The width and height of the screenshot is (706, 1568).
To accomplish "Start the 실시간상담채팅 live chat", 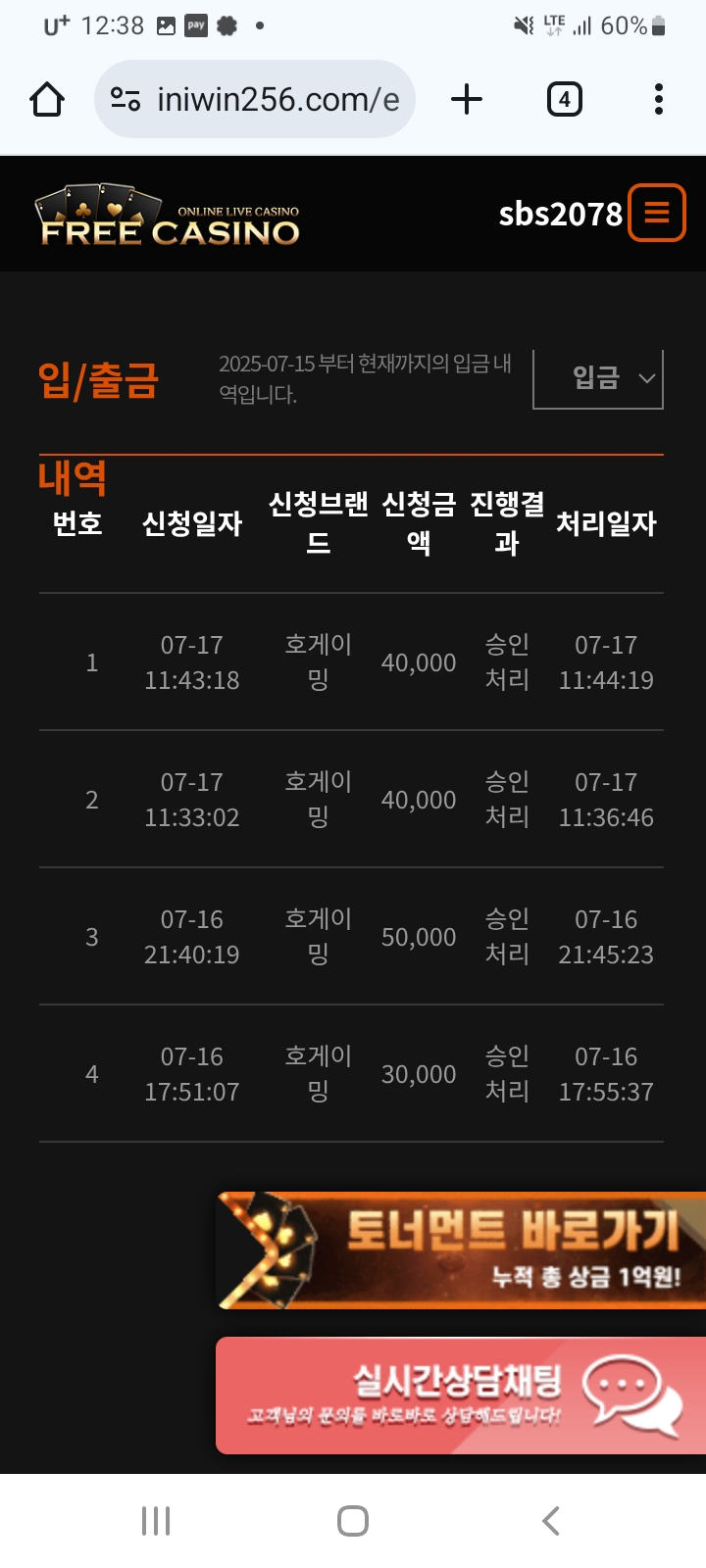I will pyautogui.click(x=461, y=1396).
